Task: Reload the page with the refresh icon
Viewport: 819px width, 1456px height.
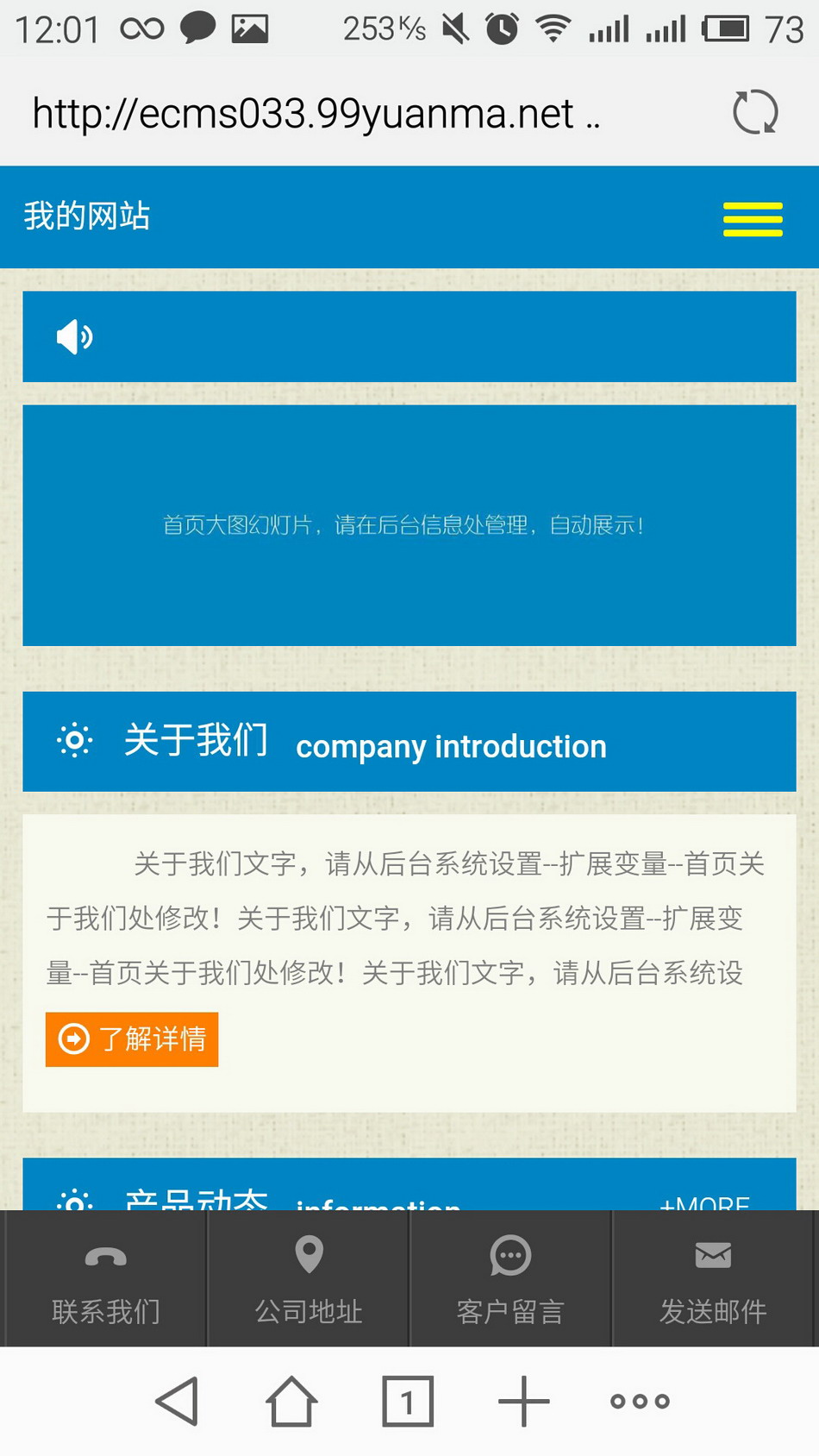Action: (755, 112)
